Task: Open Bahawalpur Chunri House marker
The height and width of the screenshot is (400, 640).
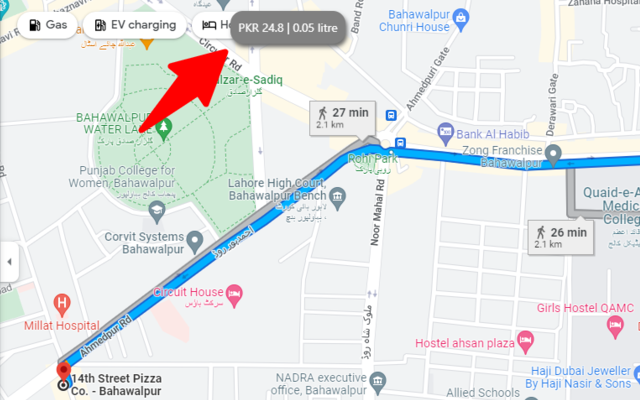Action: pos(460,17)
